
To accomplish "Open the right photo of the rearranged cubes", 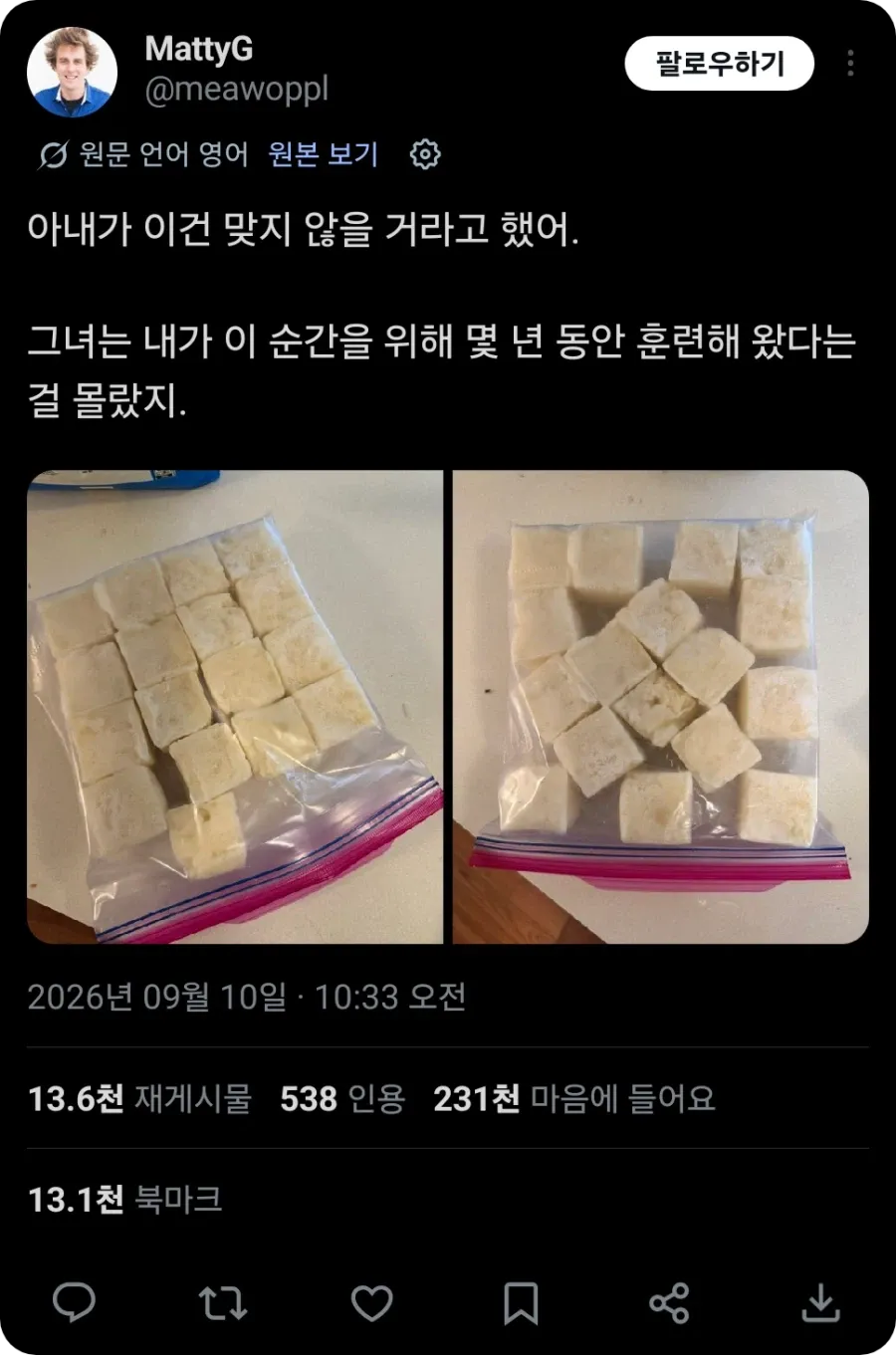I will tap(661, 707).
